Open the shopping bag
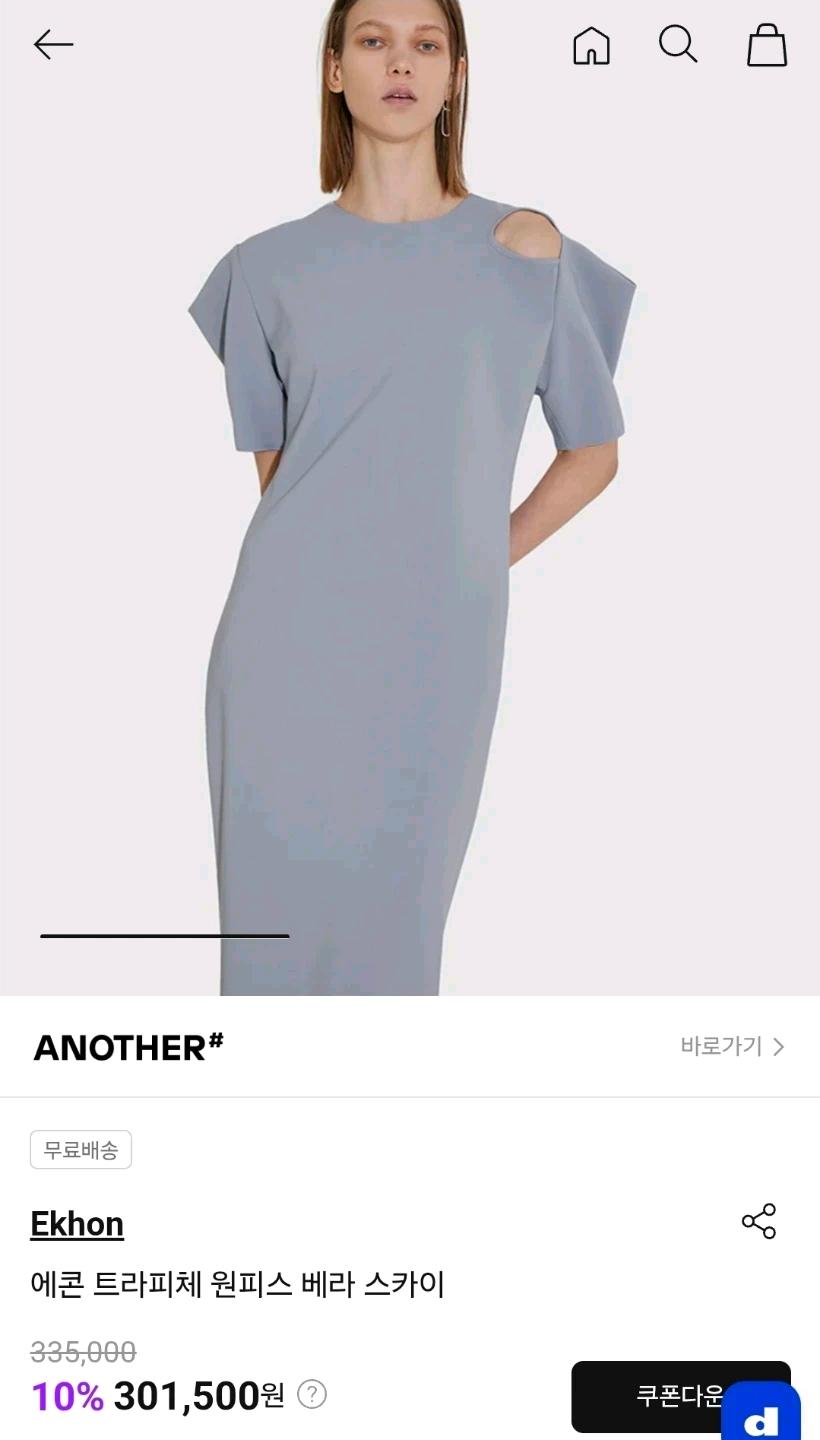This screenshot has height=1440, width=820. click(x=767, y=45)
